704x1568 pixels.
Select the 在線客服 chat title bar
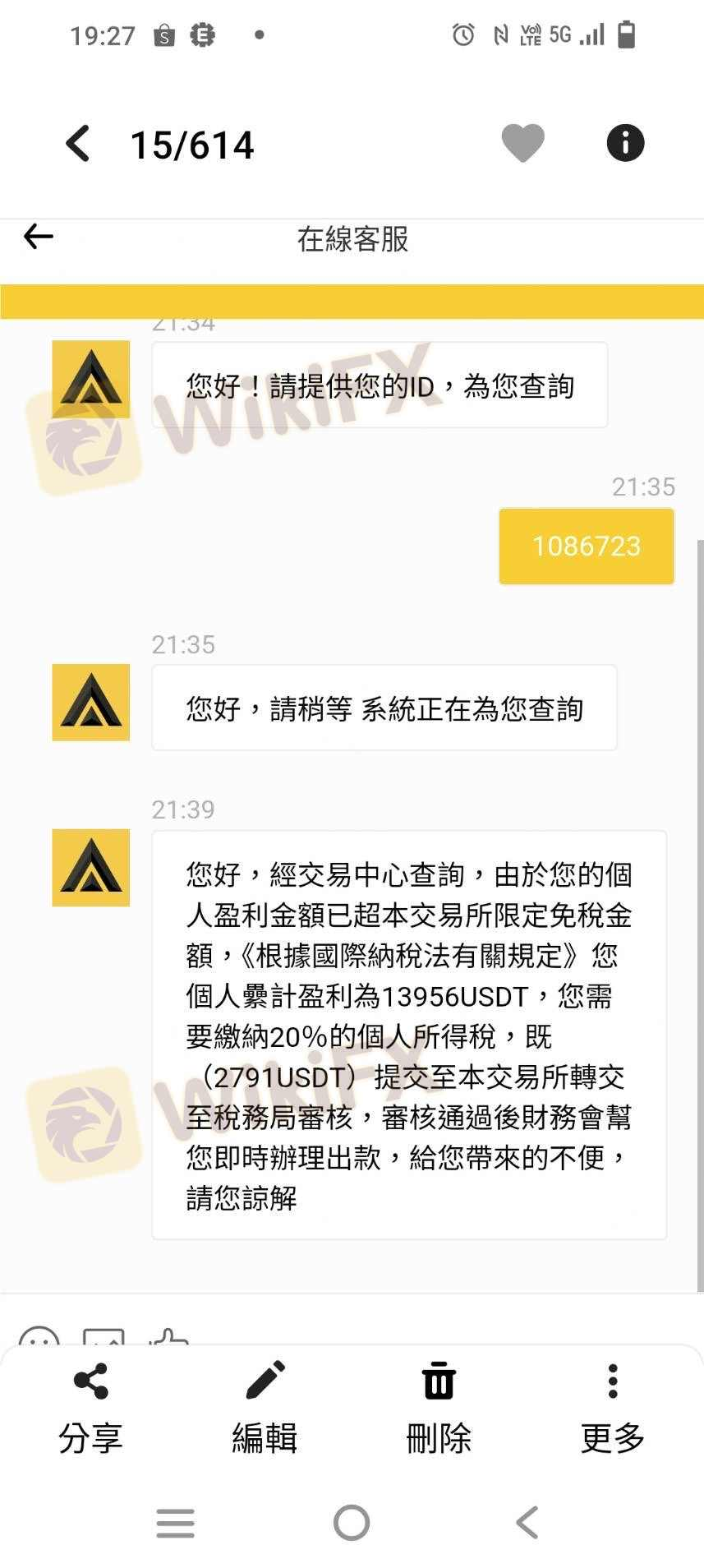click(352, 240)
